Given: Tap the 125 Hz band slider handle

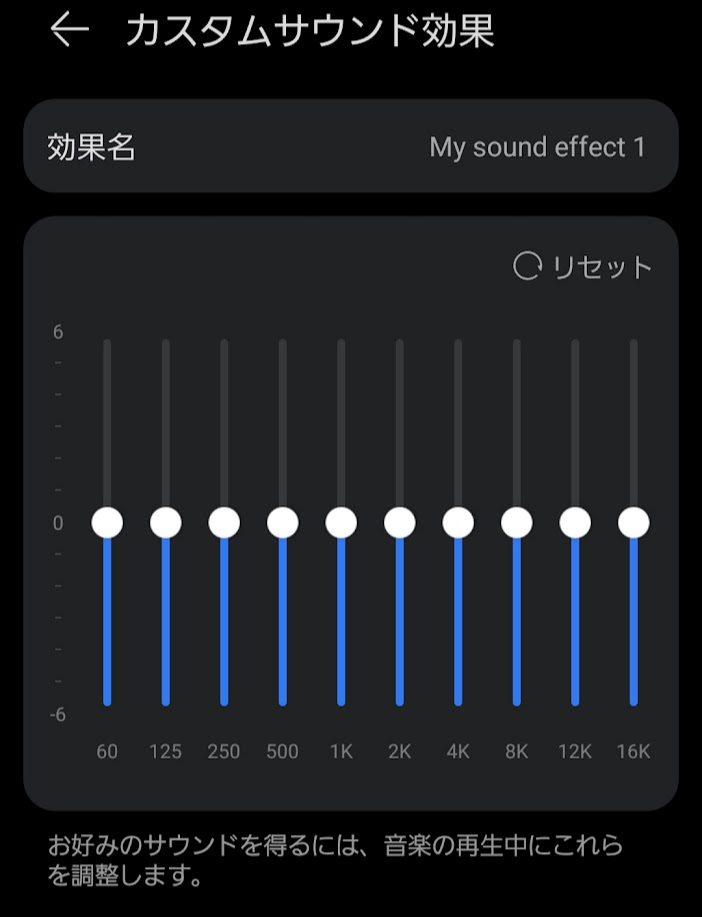Looking at the screenshot, I should [x=166, y=522].
